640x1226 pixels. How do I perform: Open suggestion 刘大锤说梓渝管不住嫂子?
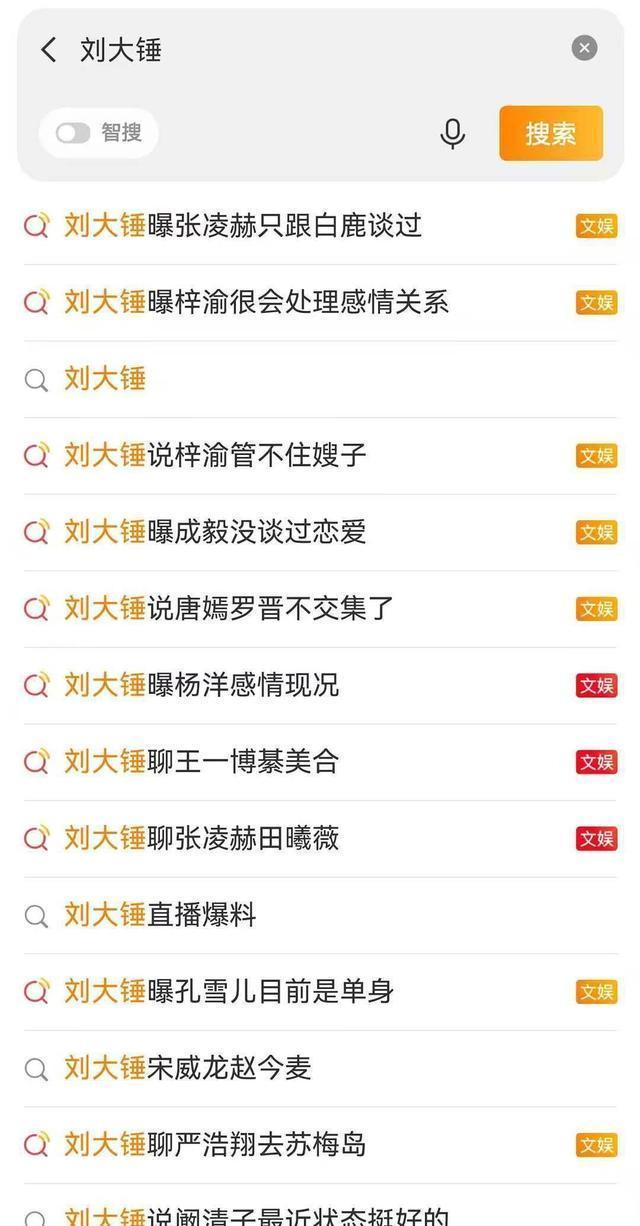(x=216, y=456)
